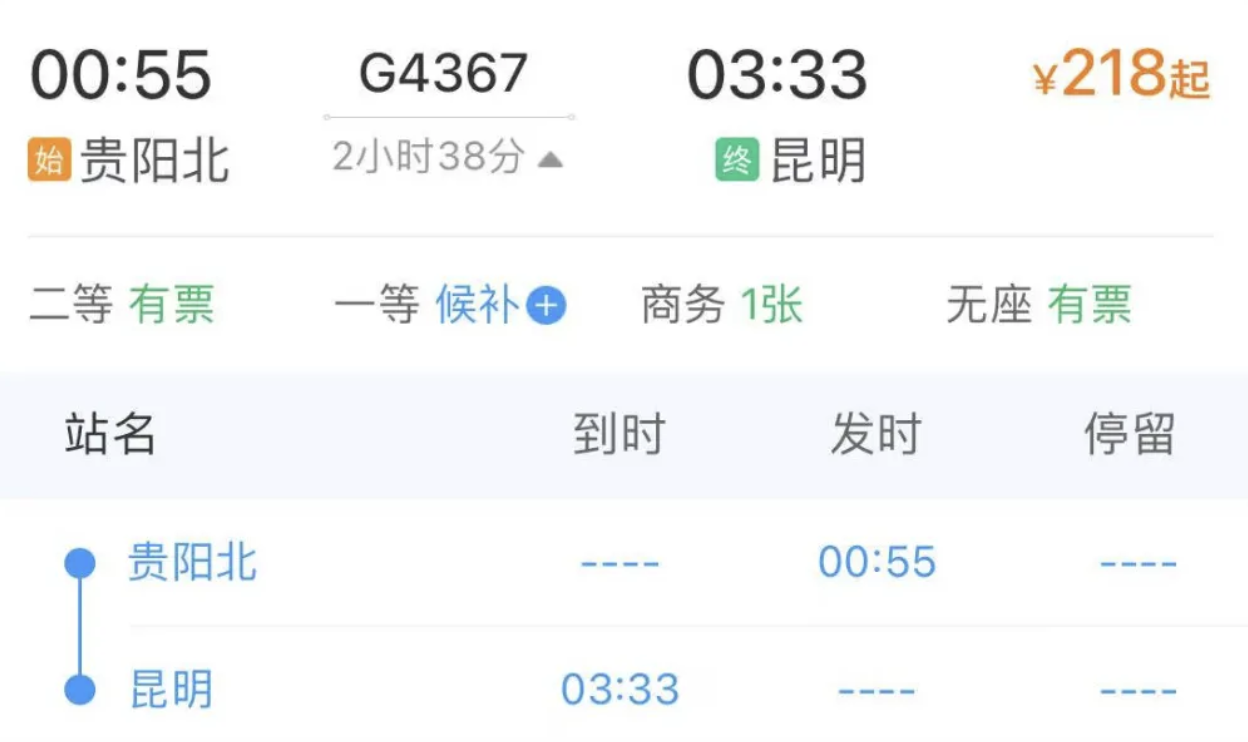Choose the 商务 1张 seat option
The image size is (1248, 742).
click(721, 305)
